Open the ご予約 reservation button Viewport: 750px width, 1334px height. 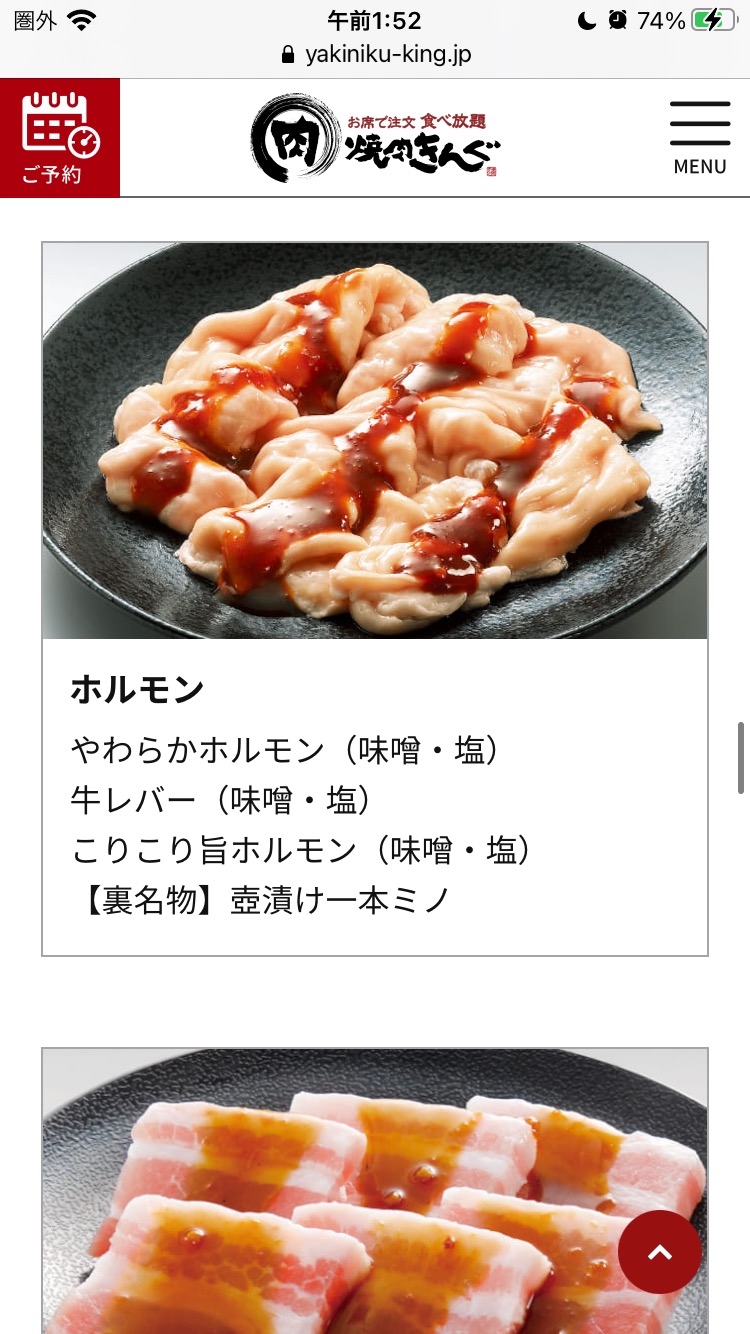pyautogui.click(x=60, y=138)
